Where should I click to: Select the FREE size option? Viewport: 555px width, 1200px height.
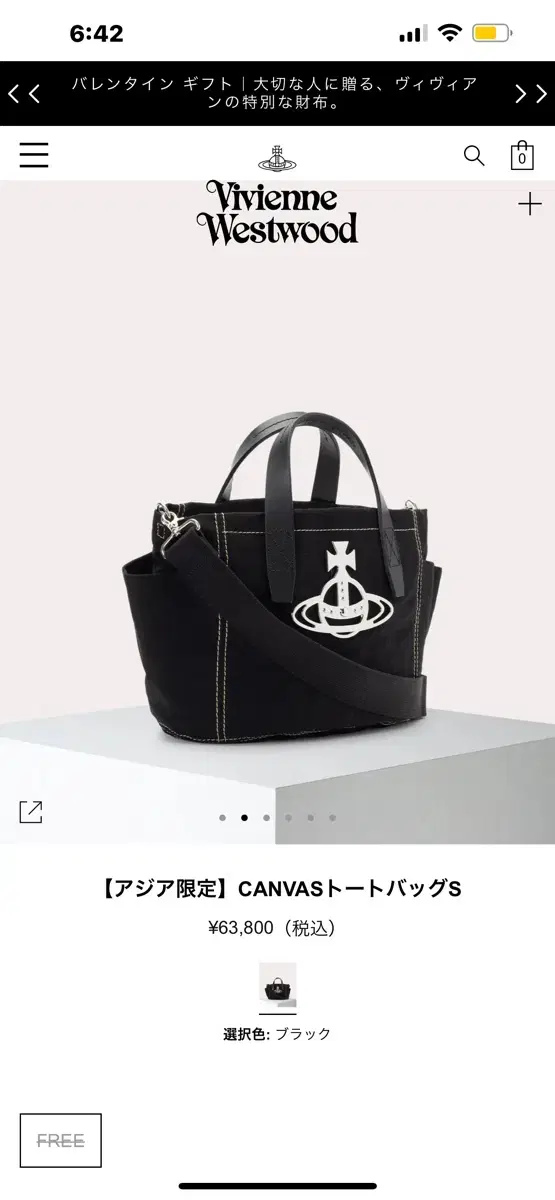coord(61,1140)
